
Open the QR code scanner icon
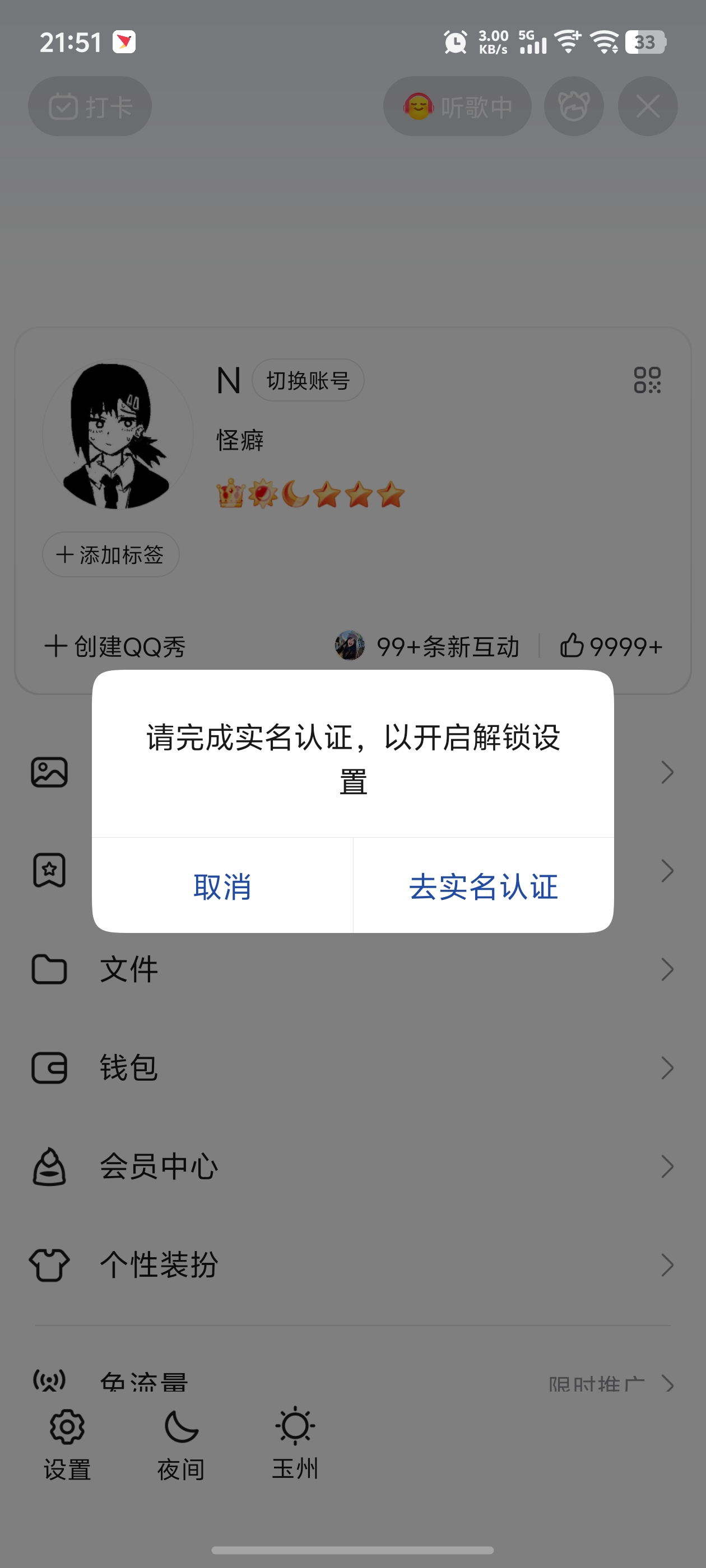point(648,380)
